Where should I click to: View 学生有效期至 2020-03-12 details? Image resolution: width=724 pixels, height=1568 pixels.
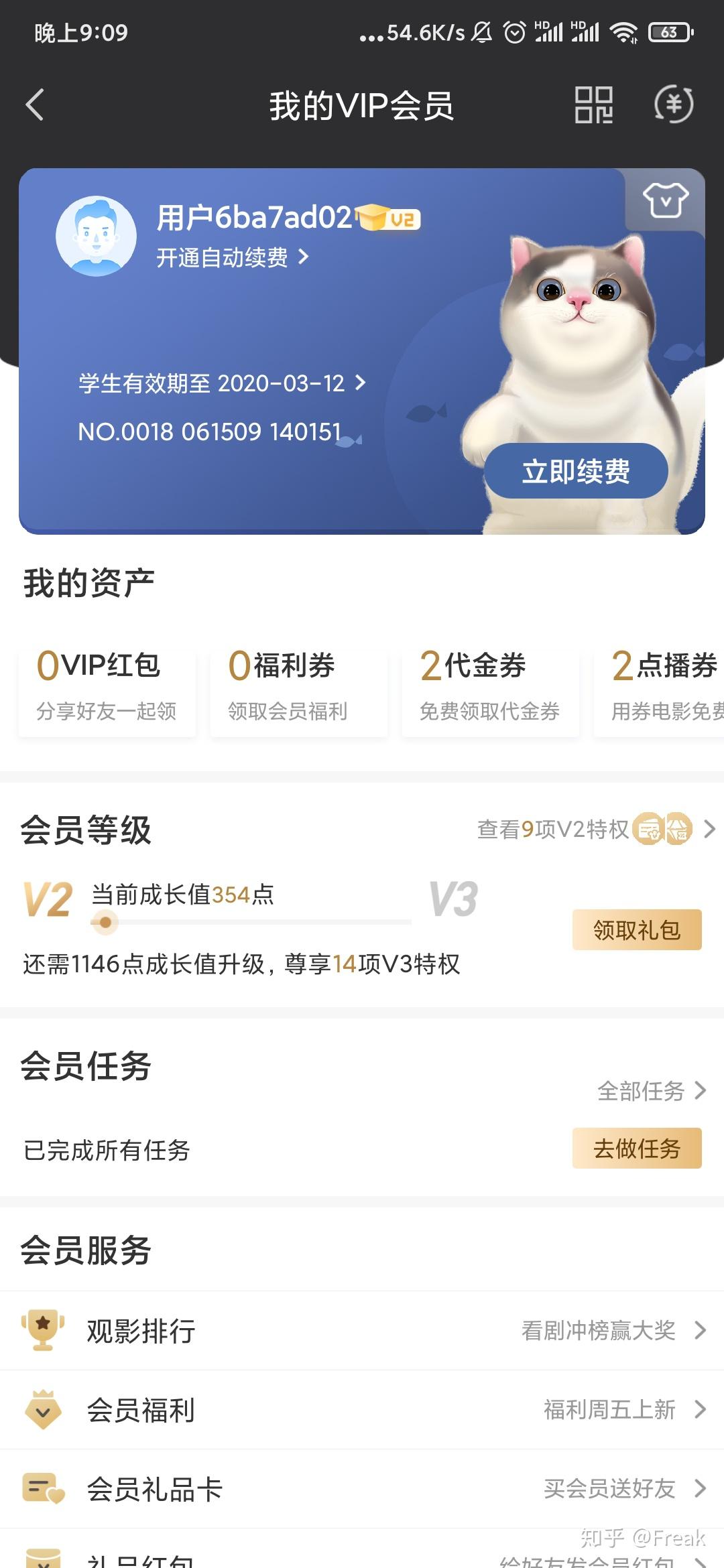222,383
